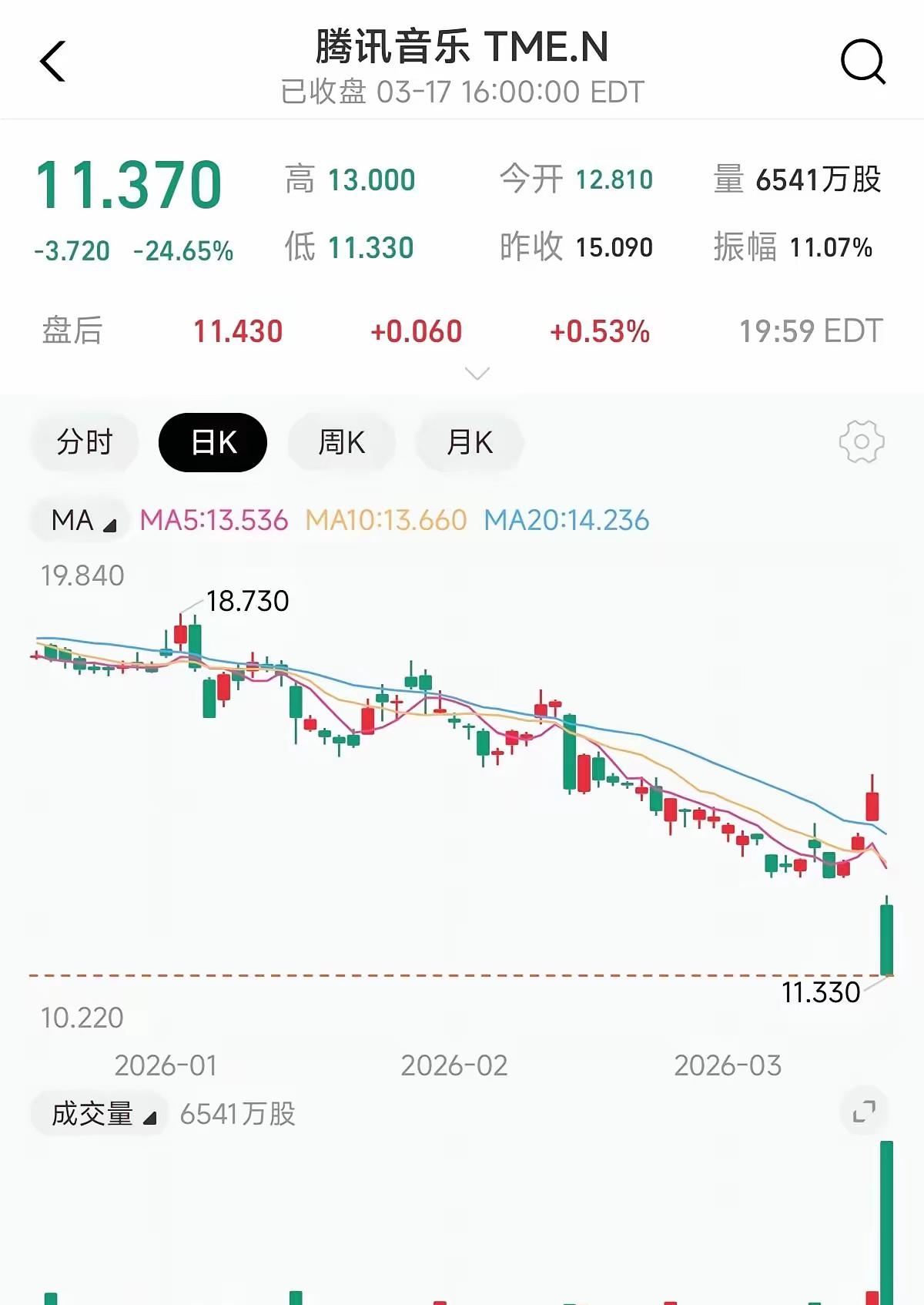
Task: Open the 周K weekly chart tab
Action: [x=341, y=441]
